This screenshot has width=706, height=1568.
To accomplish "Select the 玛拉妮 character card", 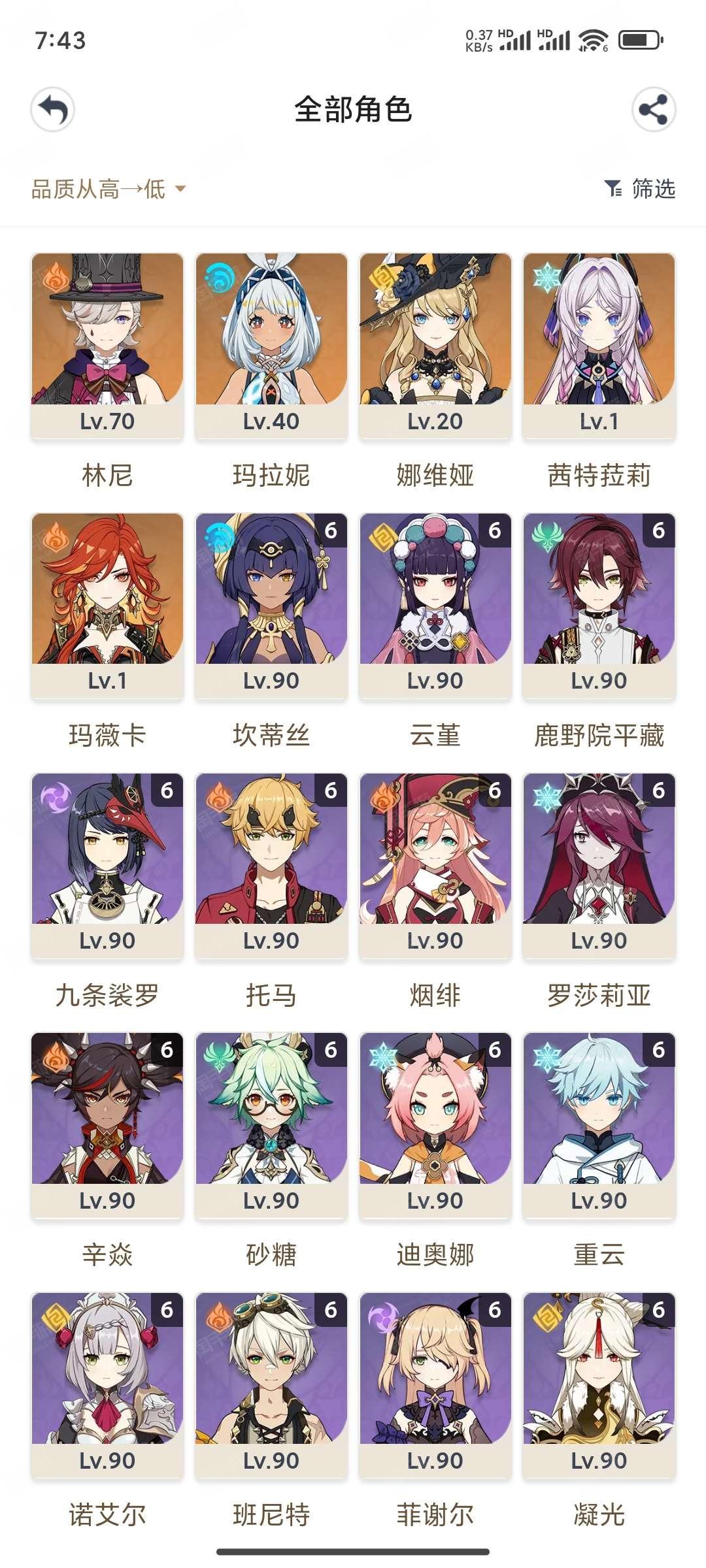I will 271,345.
